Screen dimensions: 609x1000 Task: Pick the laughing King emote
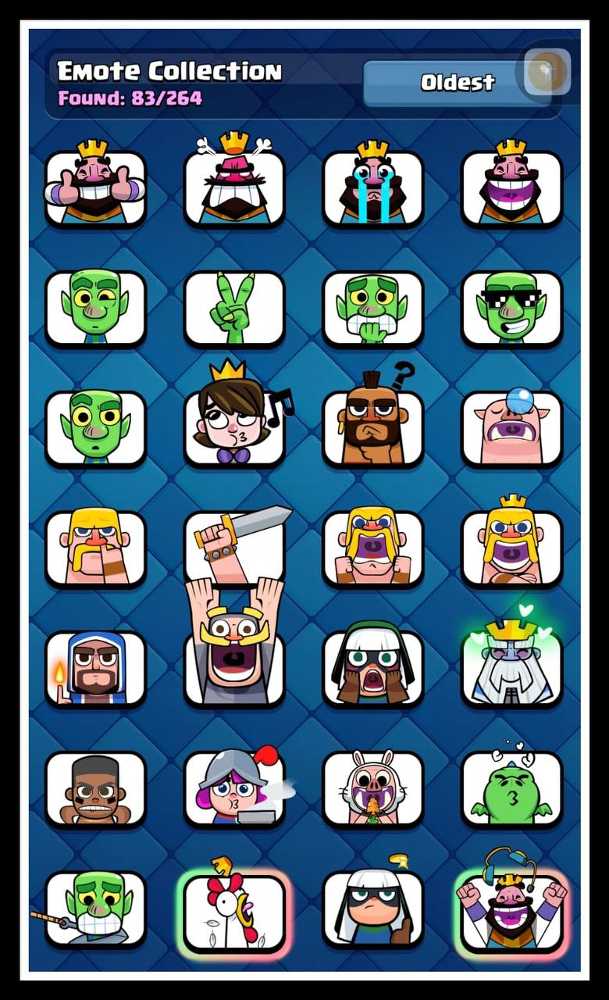[512, 186]
